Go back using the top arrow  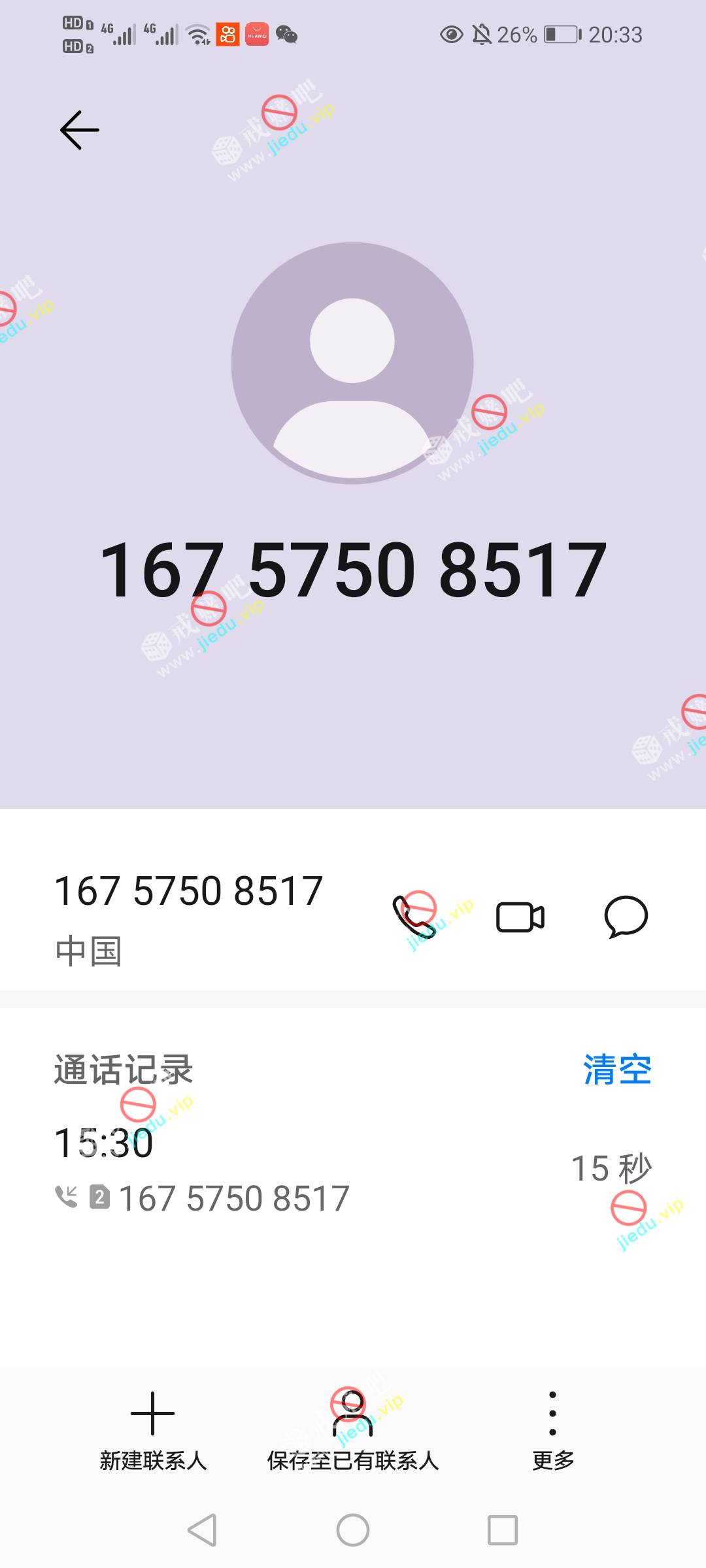pyautogui.click(x=80, y=130)
